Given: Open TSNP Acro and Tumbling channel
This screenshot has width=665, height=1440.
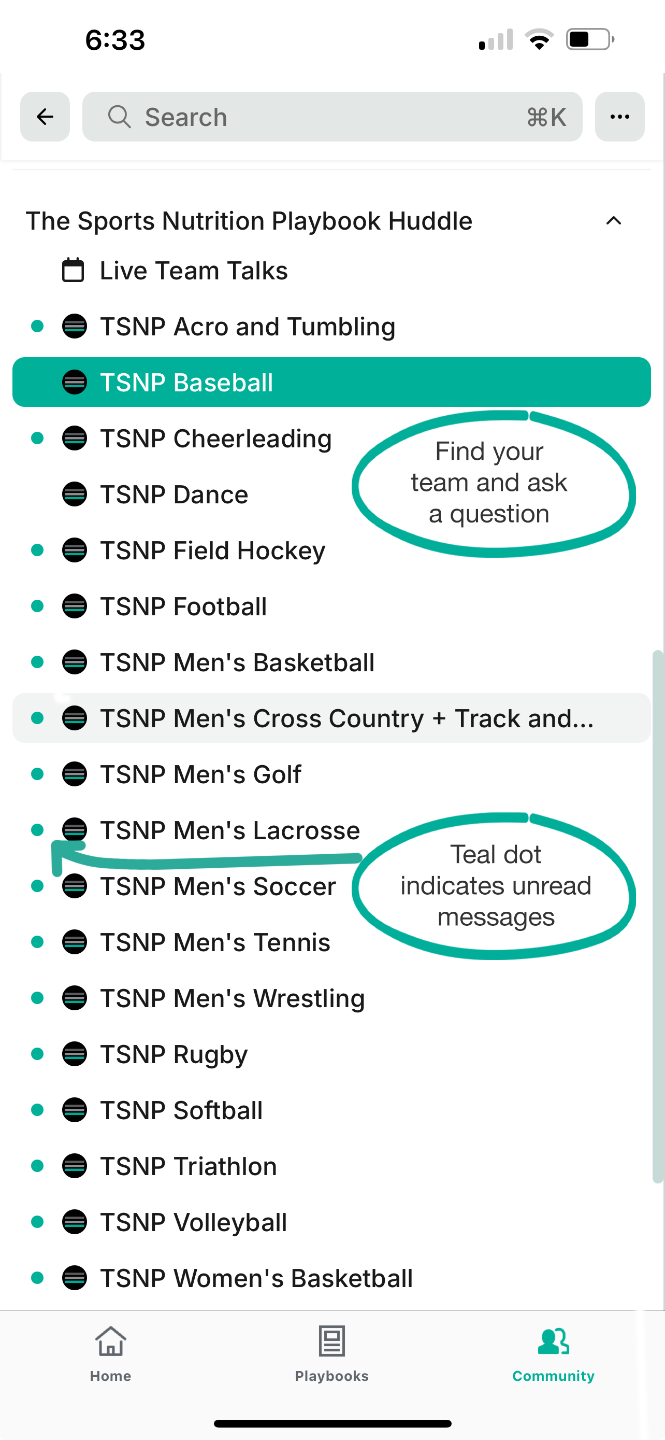Looking at the screenshot, I should coord(247,327).
